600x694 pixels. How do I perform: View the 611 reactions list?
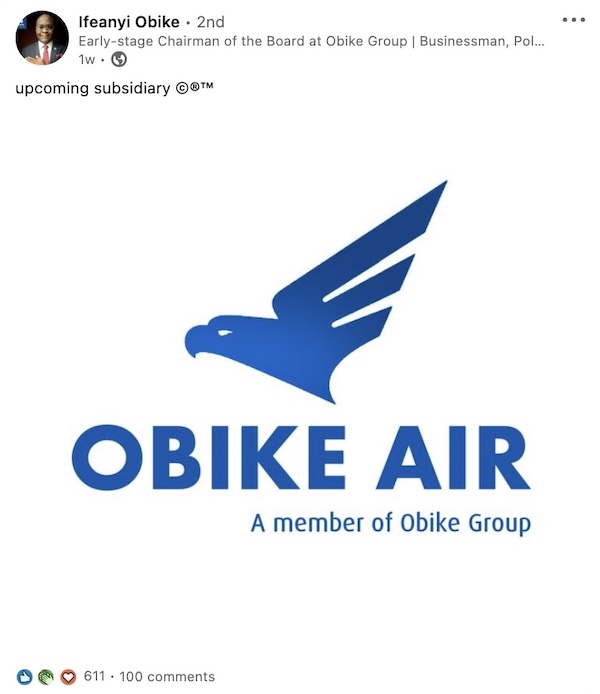point(93,676)
